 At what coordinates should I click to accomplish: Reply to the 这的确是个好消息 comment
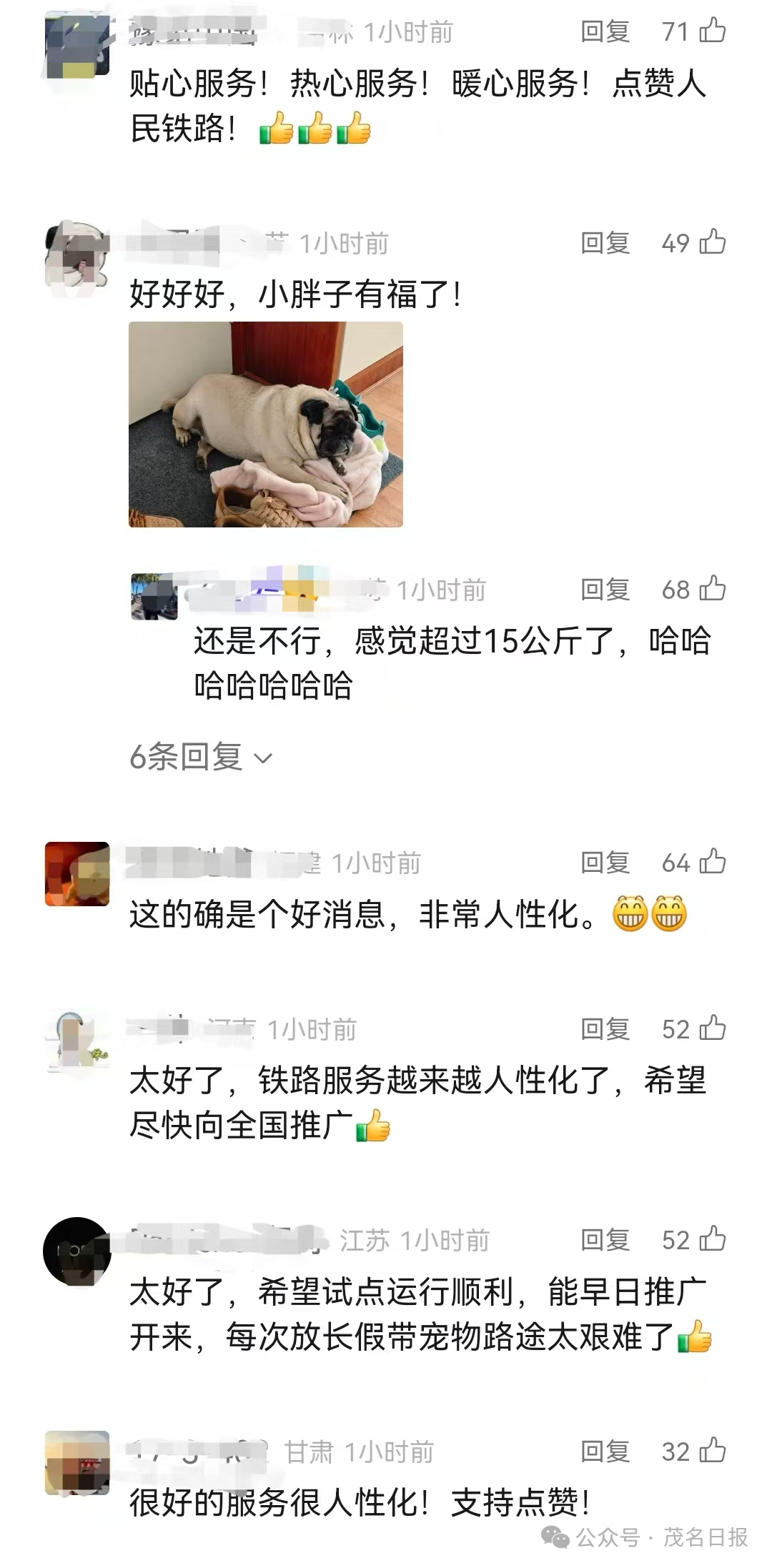[605, 863]
